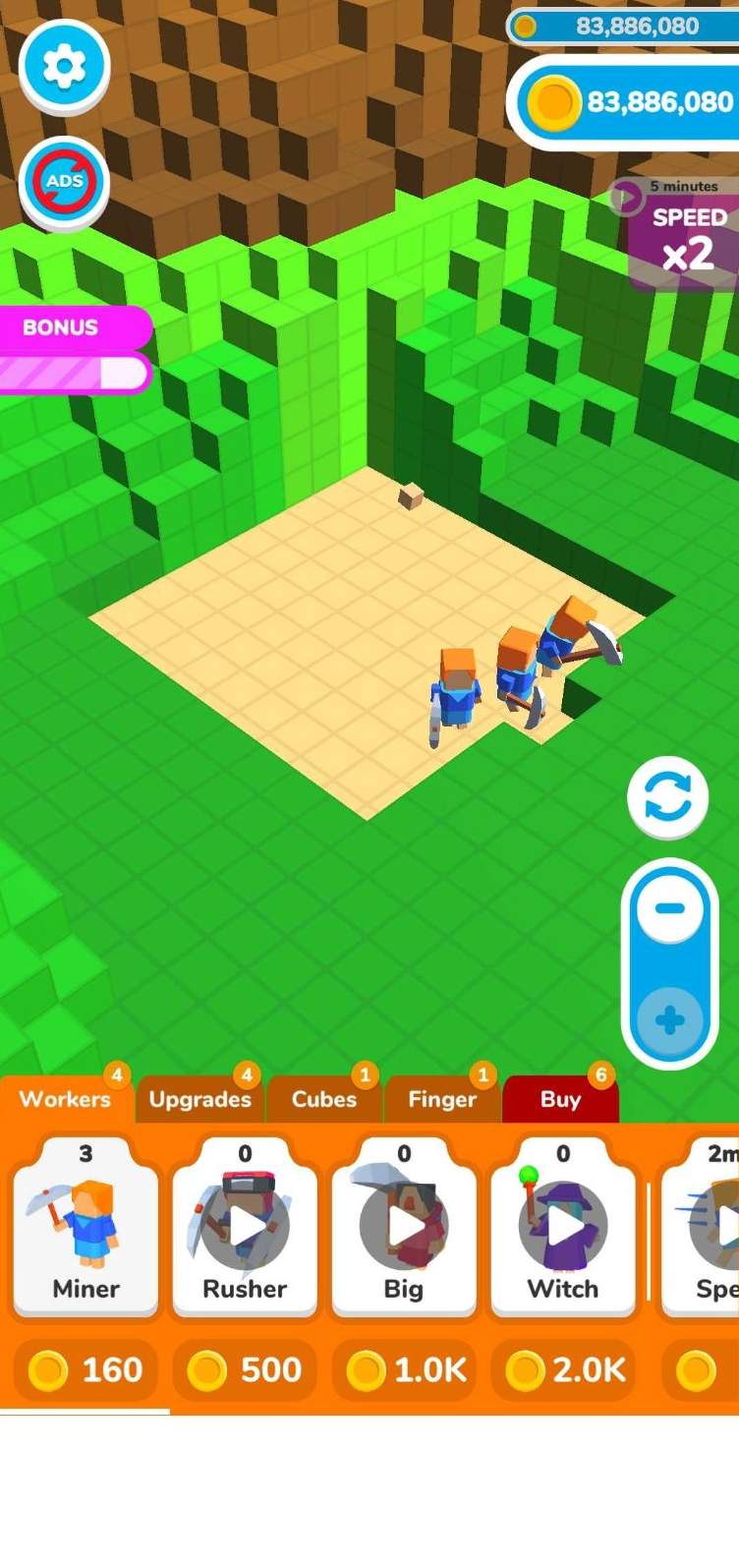Activate the Speed x2 boost

(x=676, y=234)
